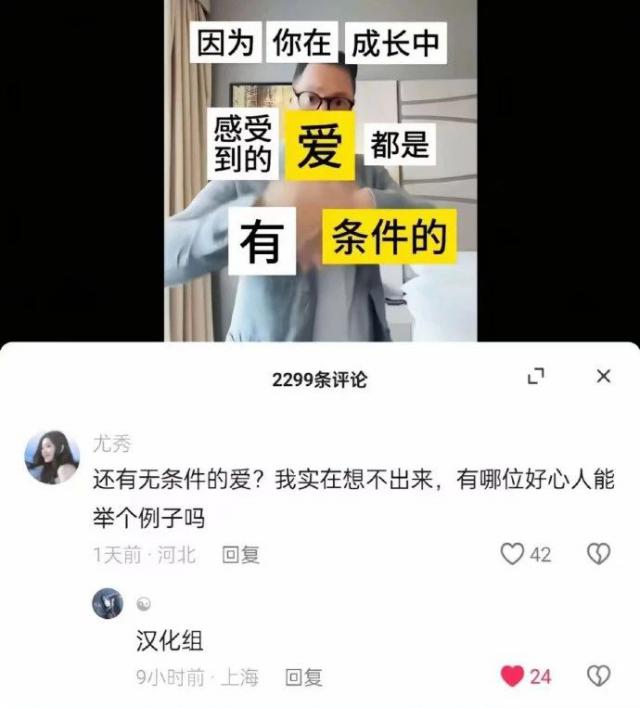Open 尤秀's profile avatar

click(x=51, y=457)
